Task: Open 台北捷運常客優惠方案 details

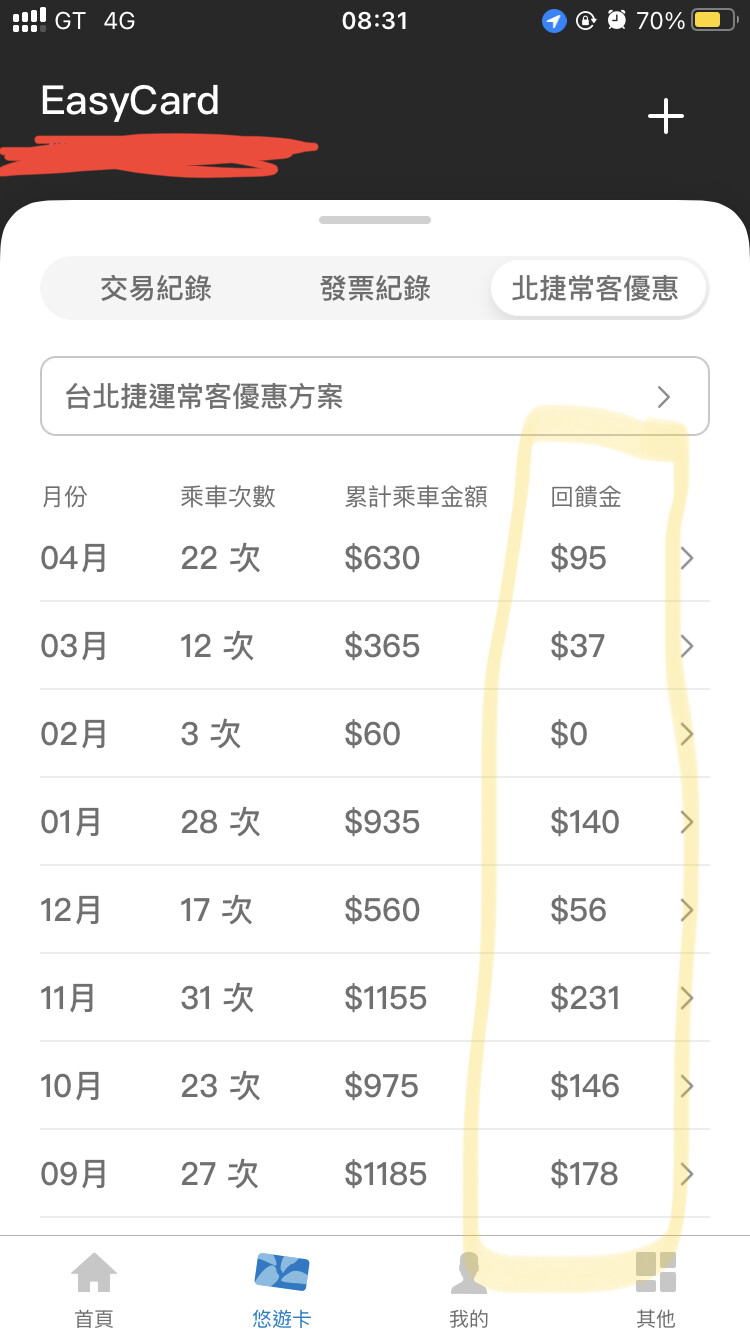Action: 375,396
